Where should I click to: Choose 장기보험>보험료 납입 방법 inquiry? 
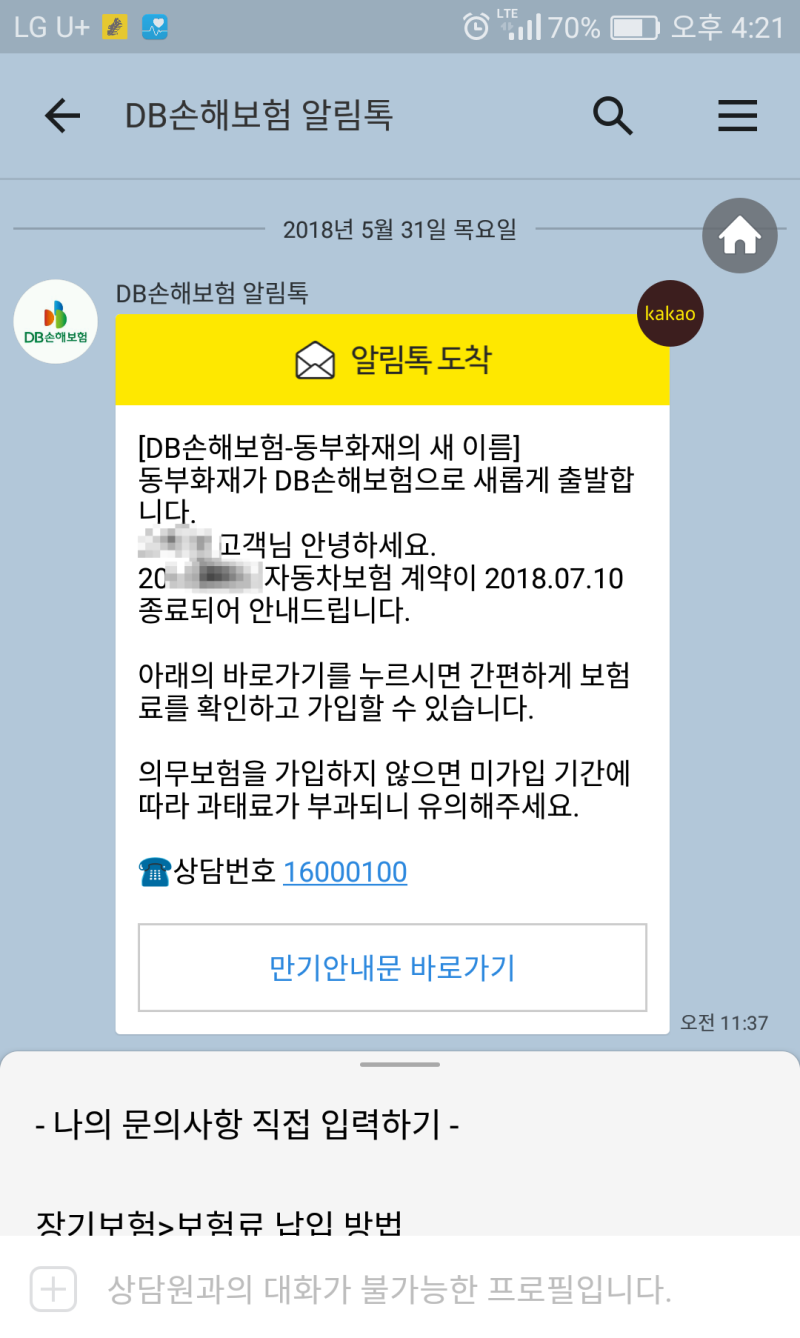click(x=219, y=1223)
